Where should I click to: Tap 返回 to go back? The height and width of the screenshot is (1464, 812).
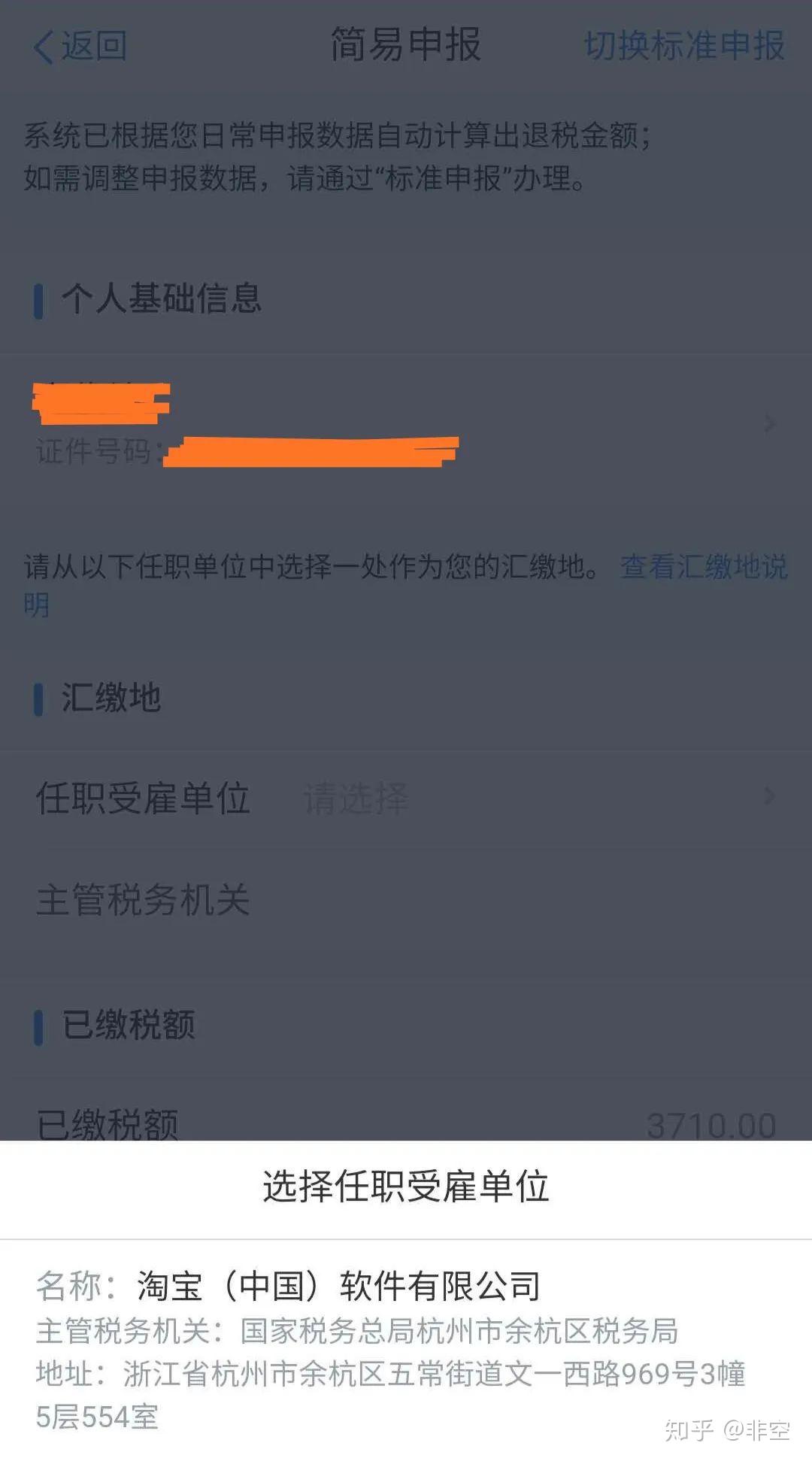(x=80, y=46)
